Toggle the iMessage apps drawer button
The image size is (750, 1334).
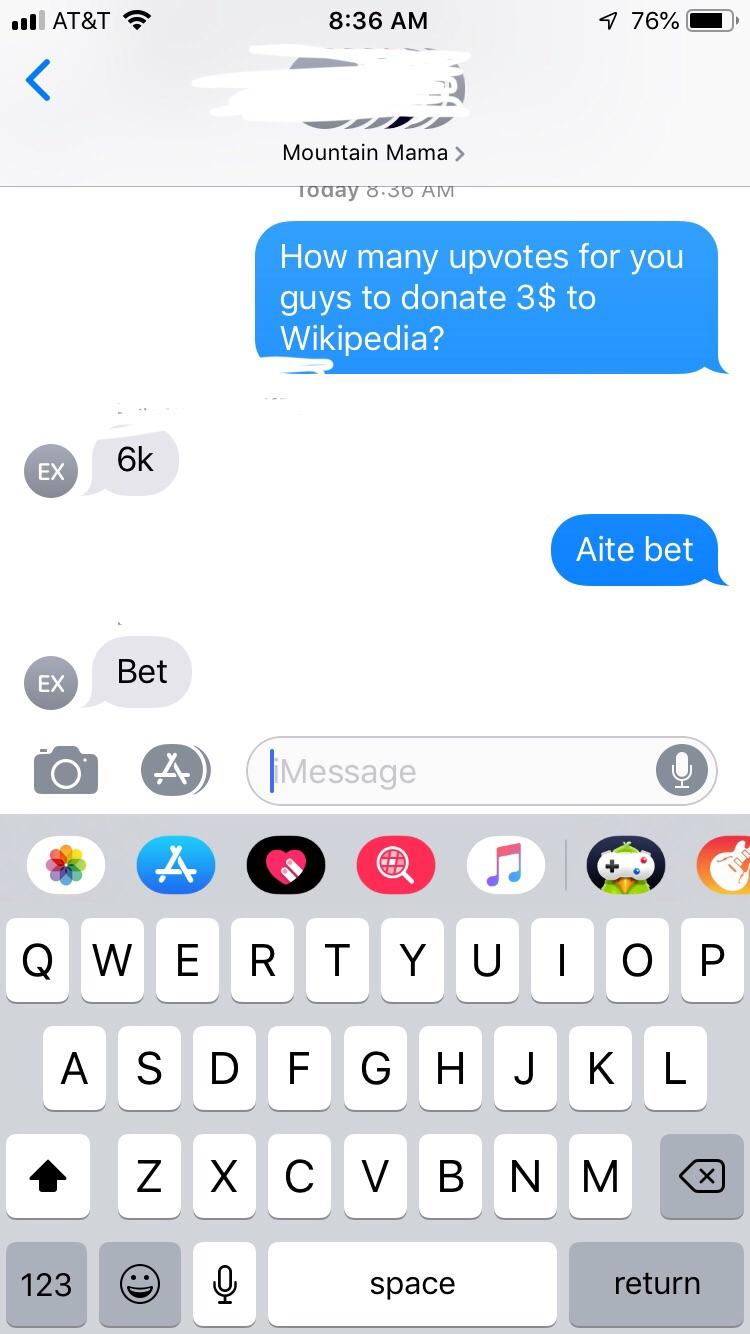(x=174, y=770)
